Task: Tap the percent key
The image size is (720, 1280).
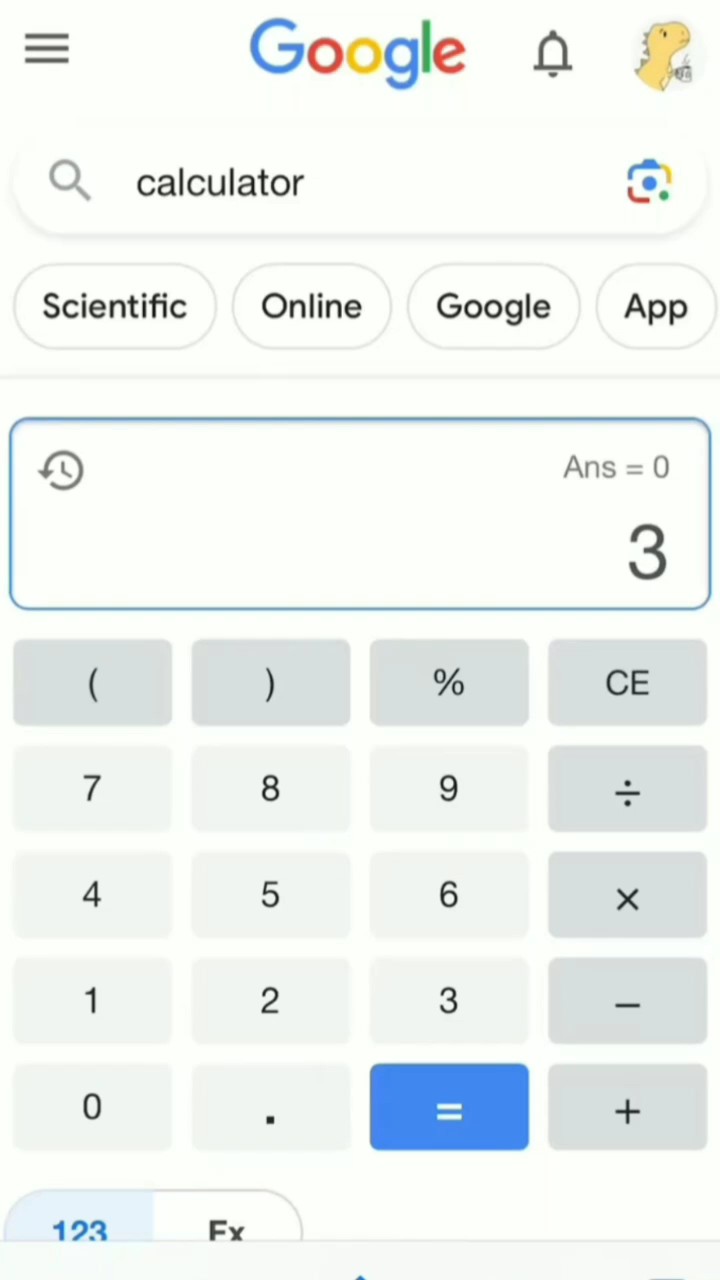Action: coord(449,683)
